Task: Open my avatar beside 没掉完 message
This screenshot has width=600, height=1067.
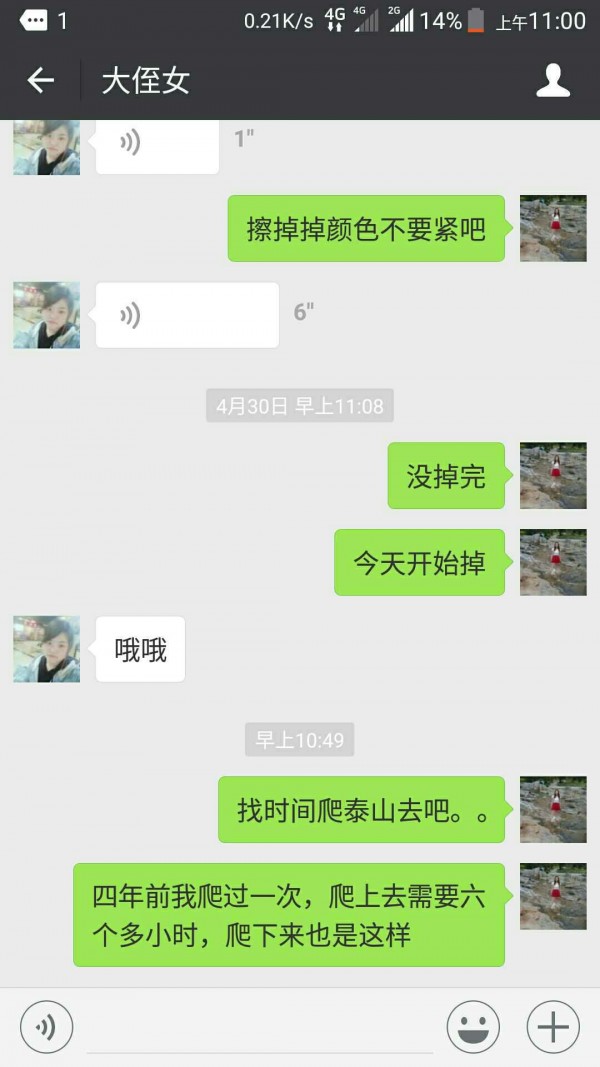Action: tap(553, 475)
